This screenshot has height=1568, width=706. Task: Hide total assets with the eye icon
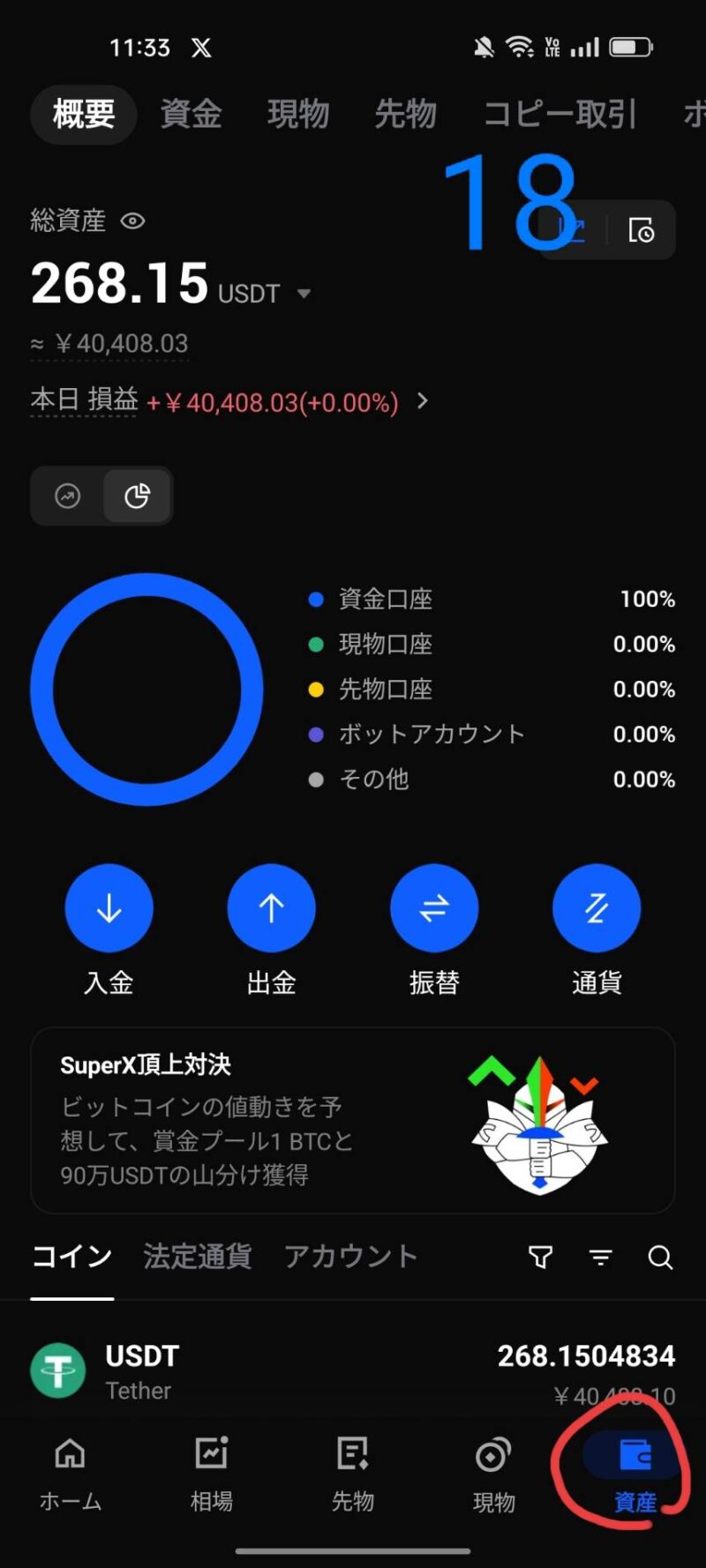133,220
